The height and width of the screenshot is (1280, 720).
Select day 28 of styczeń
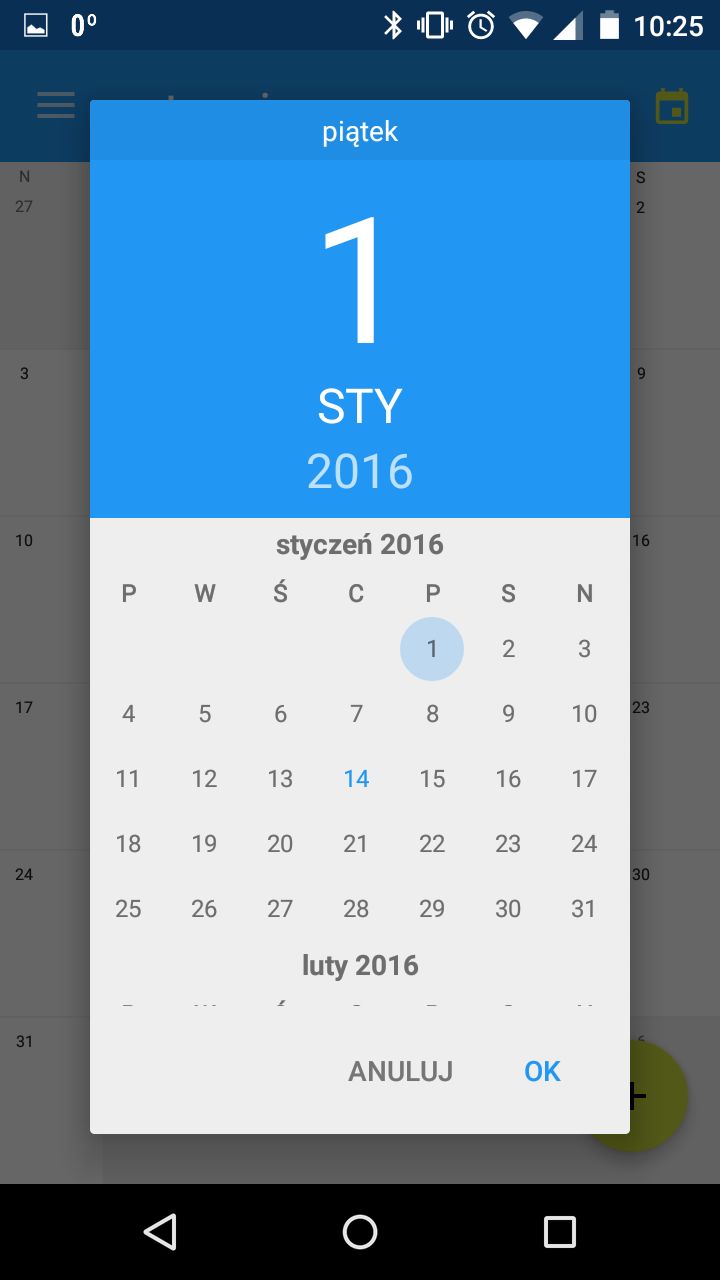point(356,909)
